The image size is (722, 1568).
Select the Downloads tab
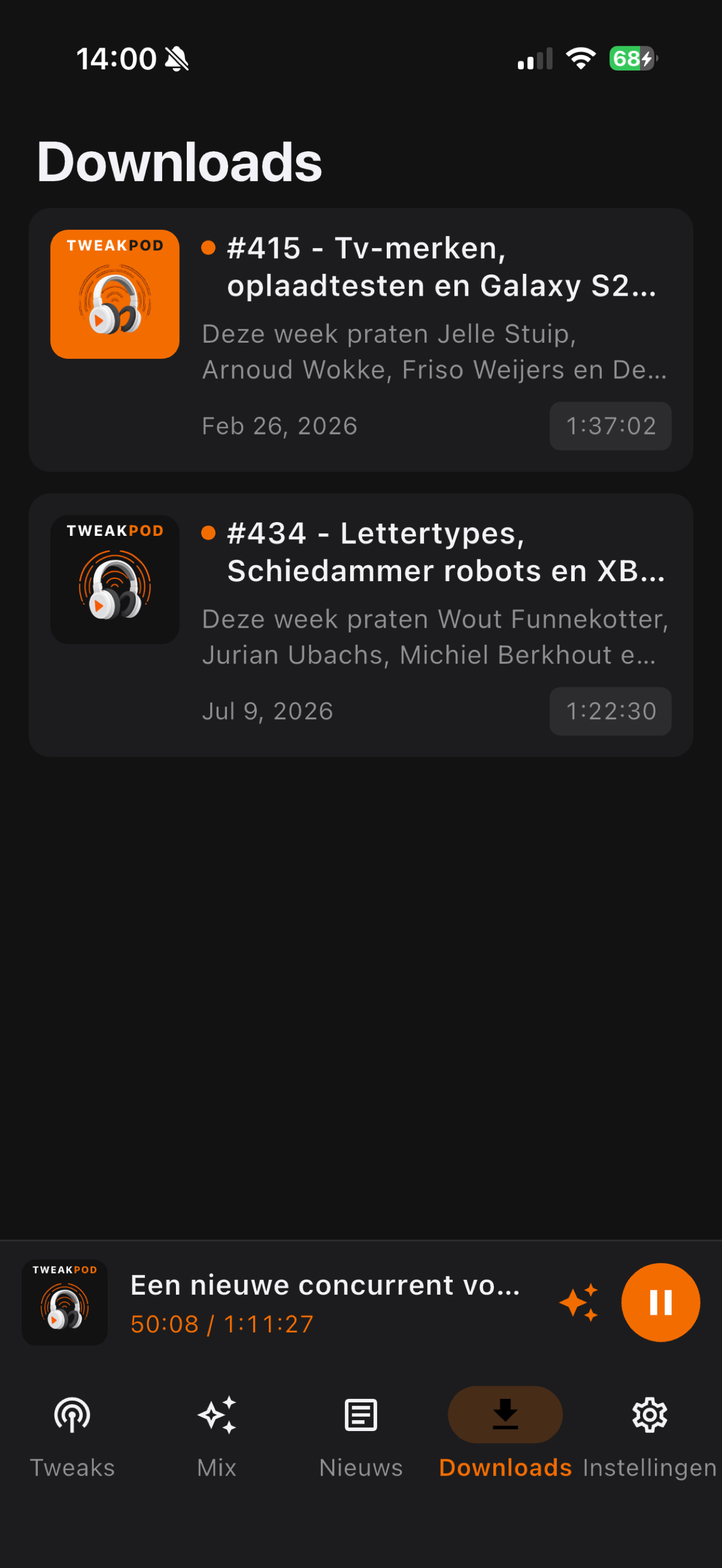(x=505, y=1437)
